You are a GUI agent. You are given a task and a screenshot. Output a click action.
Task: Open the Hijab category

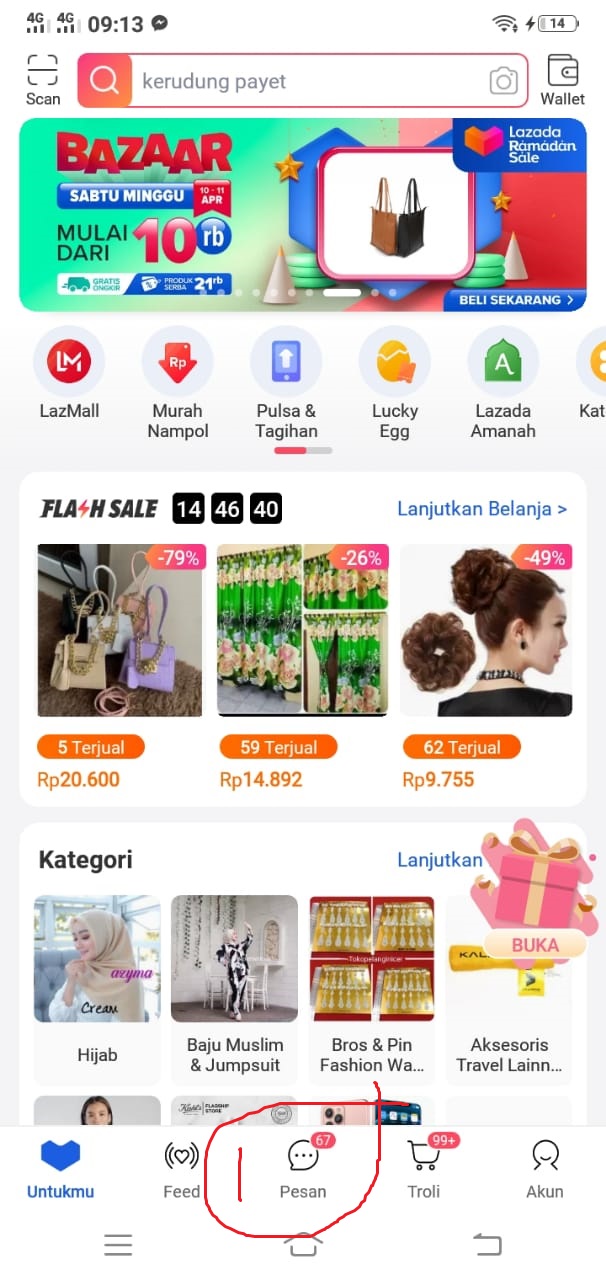97,989
